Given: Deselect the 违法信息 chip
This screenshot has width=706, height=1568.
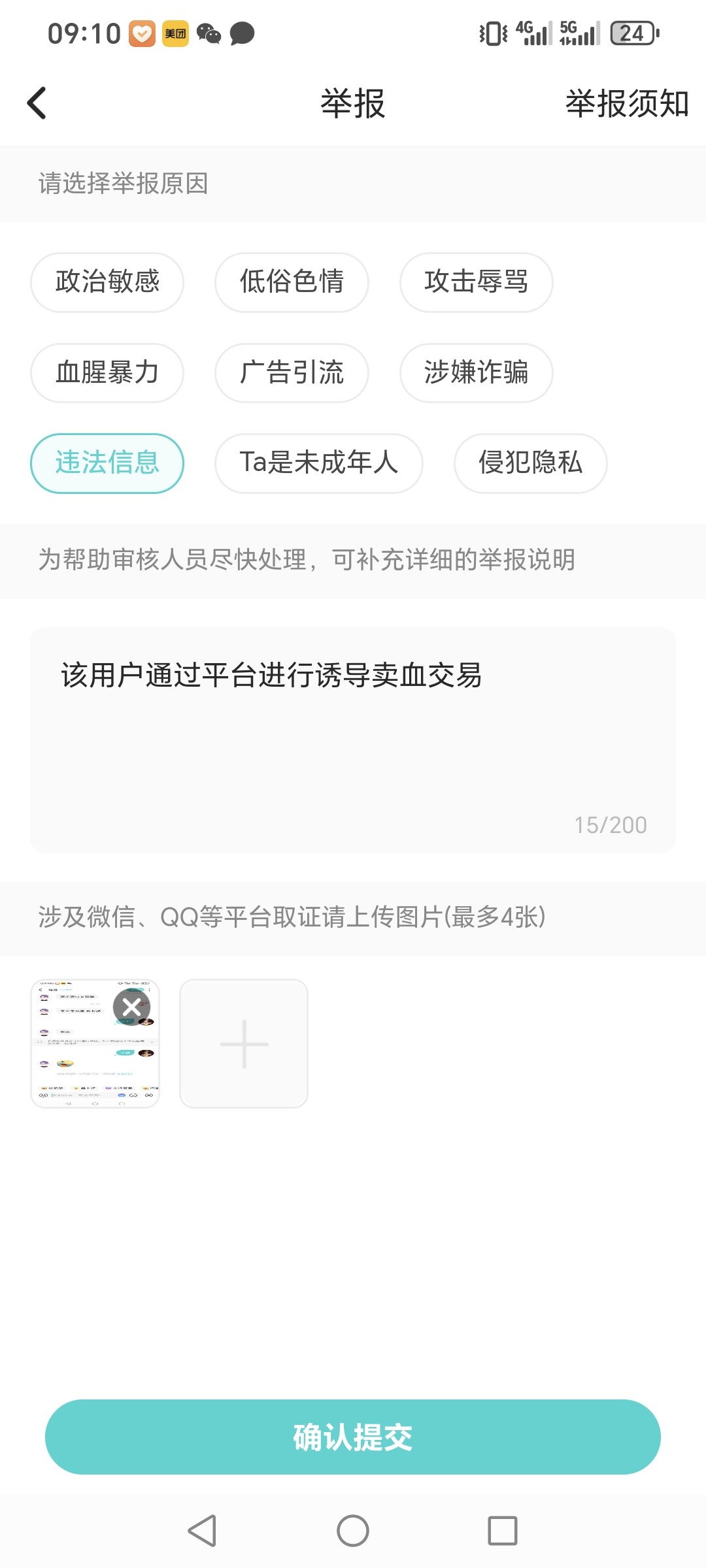Looking at the screenshot, I should coord(107,463).
